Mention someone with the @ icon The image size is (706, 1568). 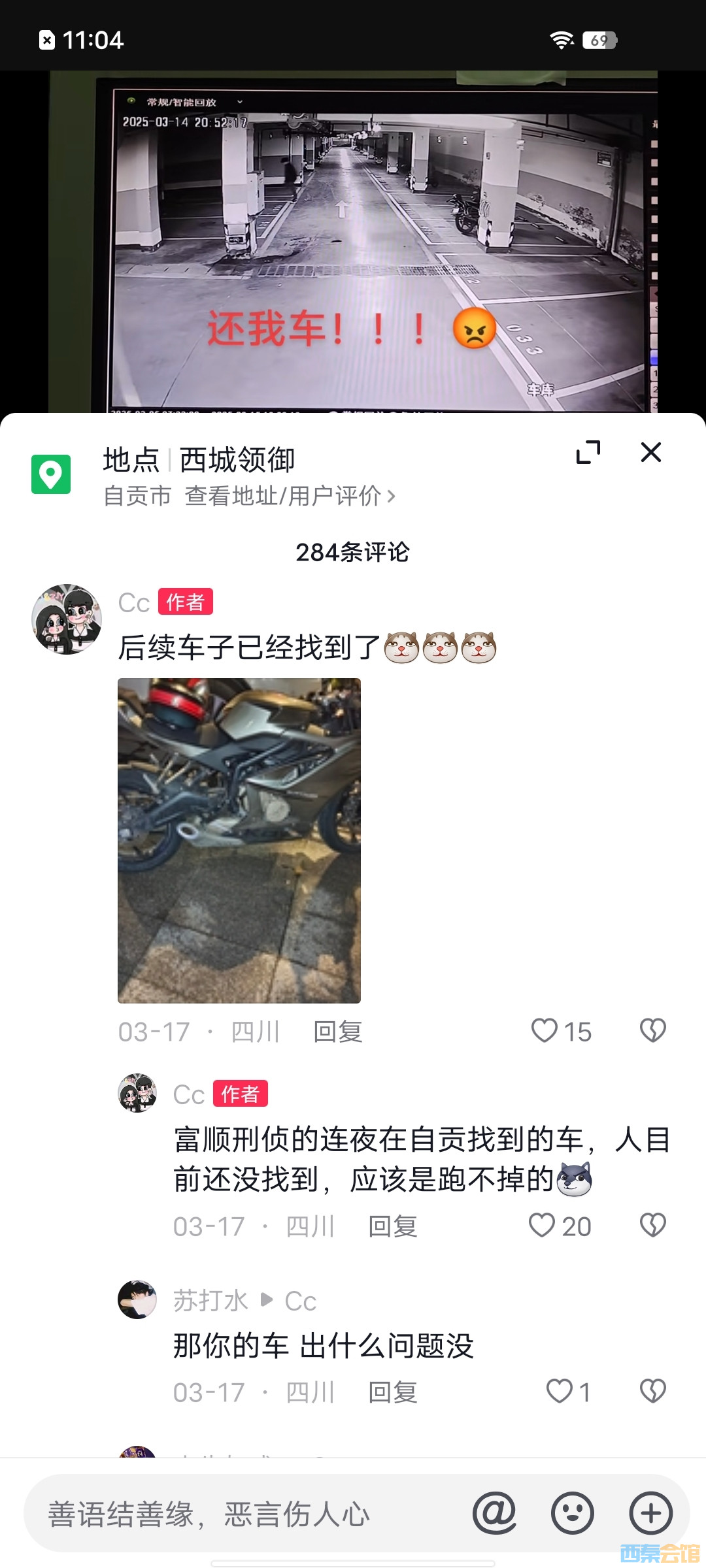tap(495, 1513)
